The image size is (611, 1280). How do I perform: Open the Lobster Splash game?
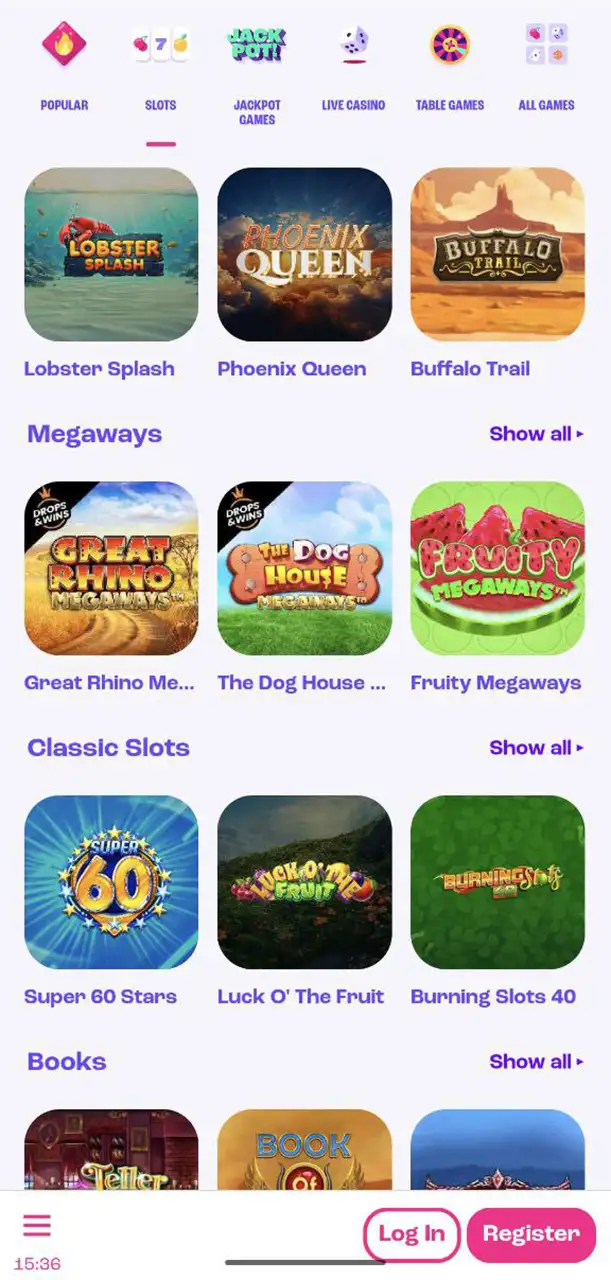coord(111,254)
